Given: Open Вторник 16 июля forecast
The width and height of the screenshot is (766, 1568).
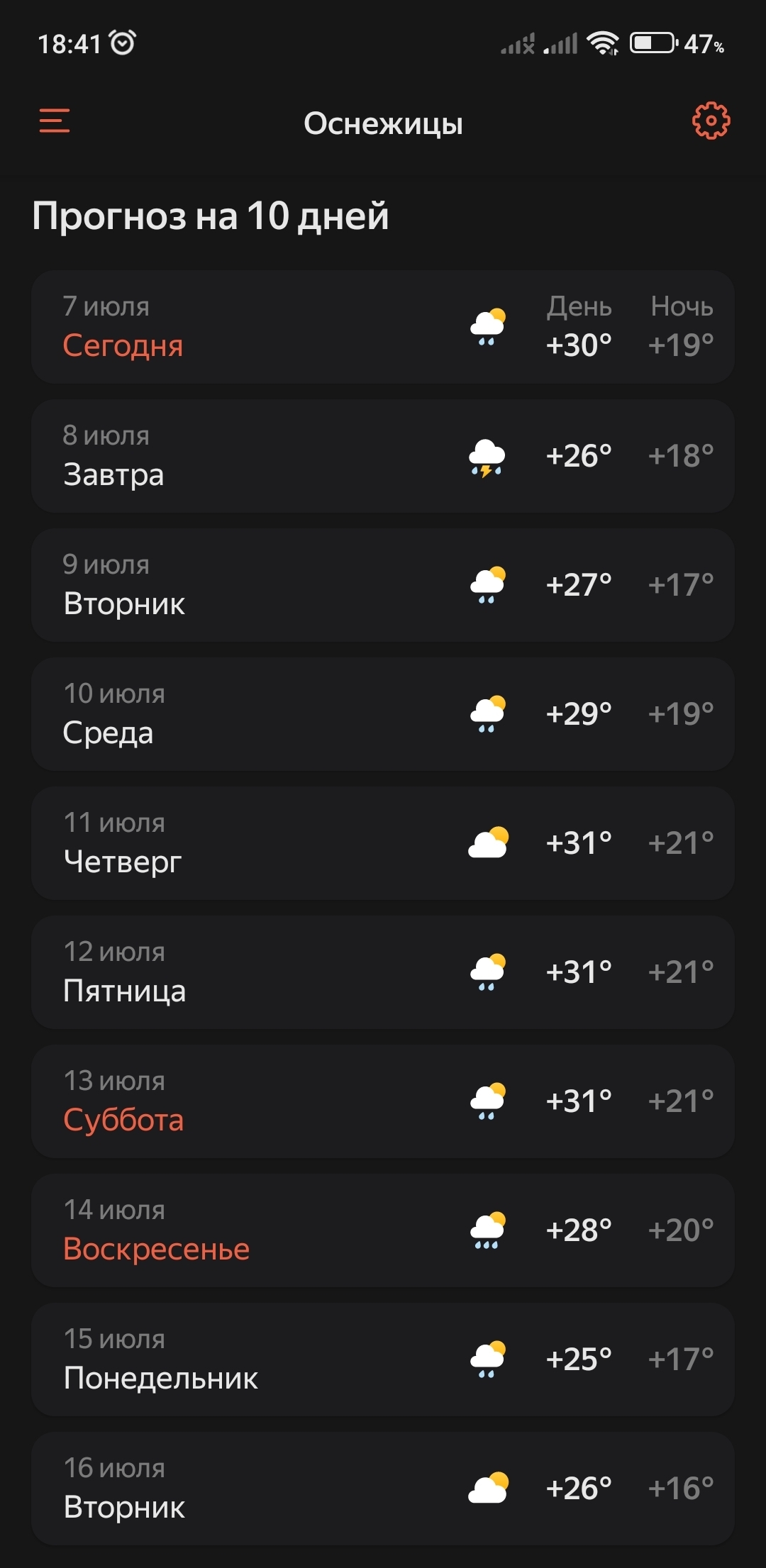Looking at the screenshot, I should (x=383, y=1489).
